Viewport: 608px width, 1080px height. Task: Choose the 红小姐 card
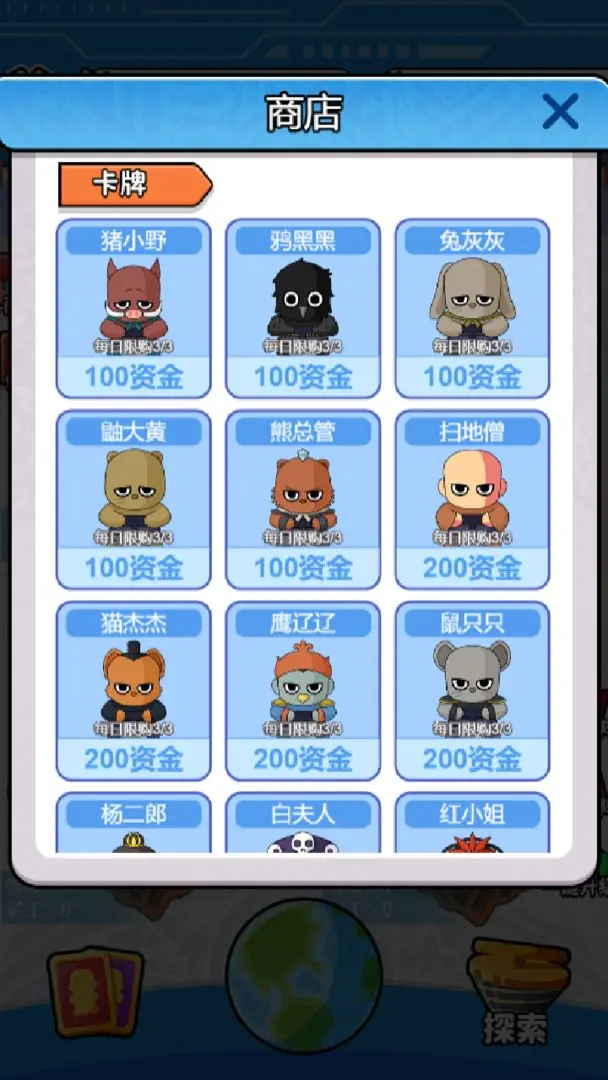pyautogui.click(x=472, y=824)
